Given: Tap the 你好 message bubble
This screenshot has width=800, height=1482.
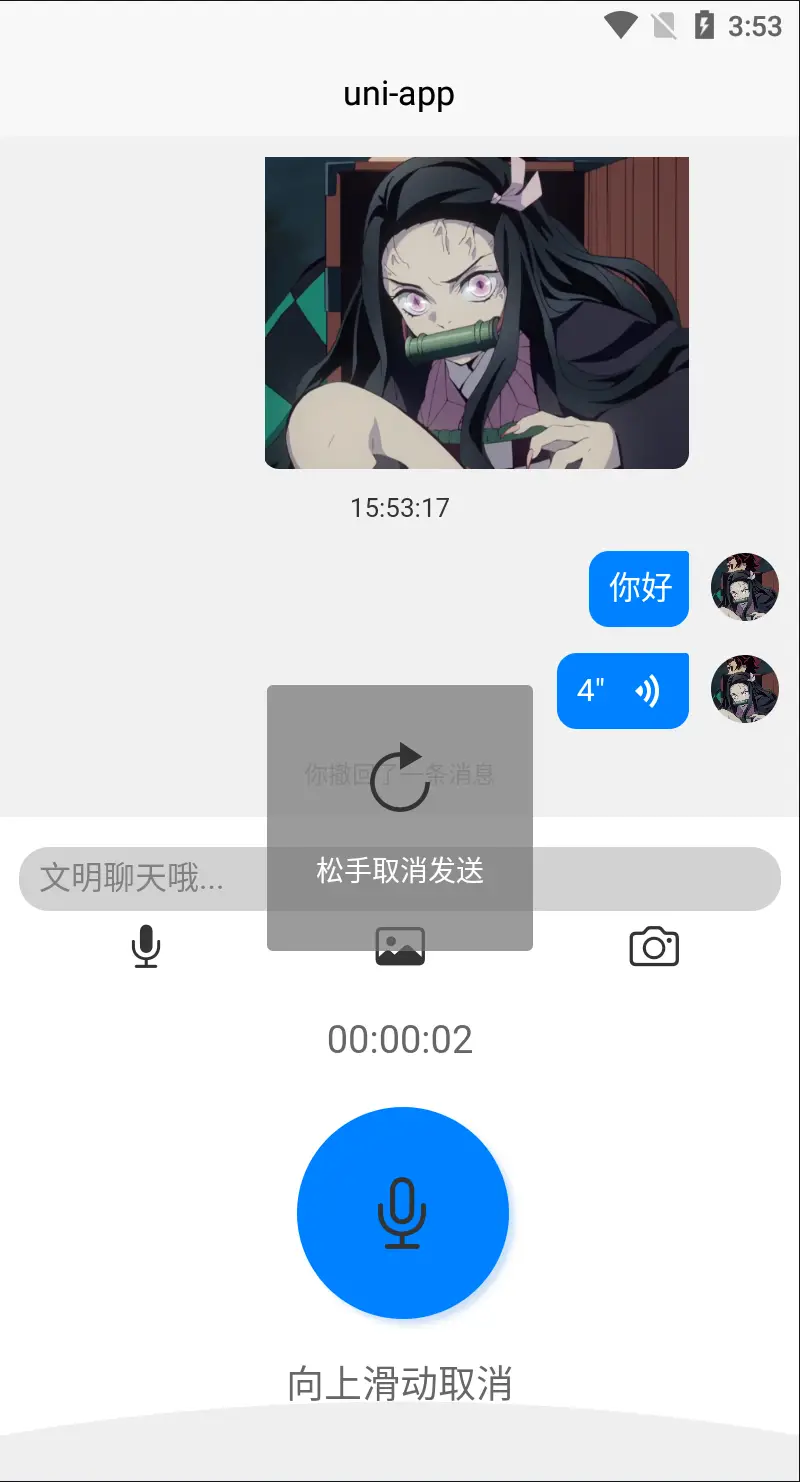Looking at the screenshot, I should point(639,588).
